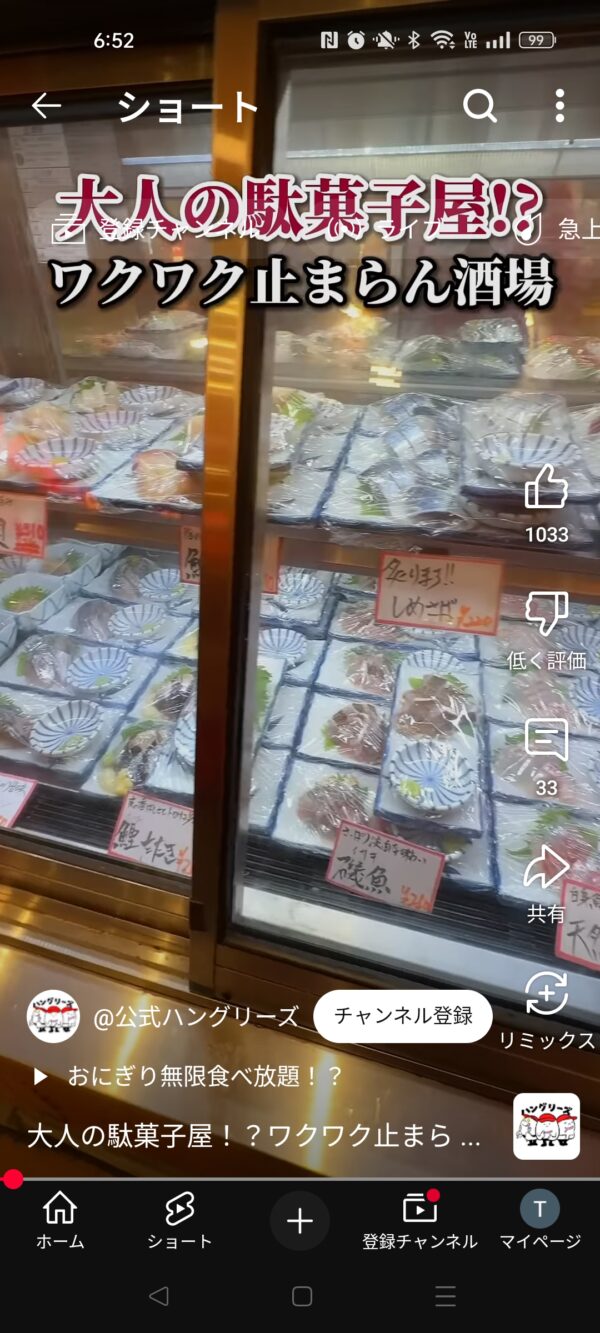Dislike this short with 低く評価
600x1333 pixels.
546,615
